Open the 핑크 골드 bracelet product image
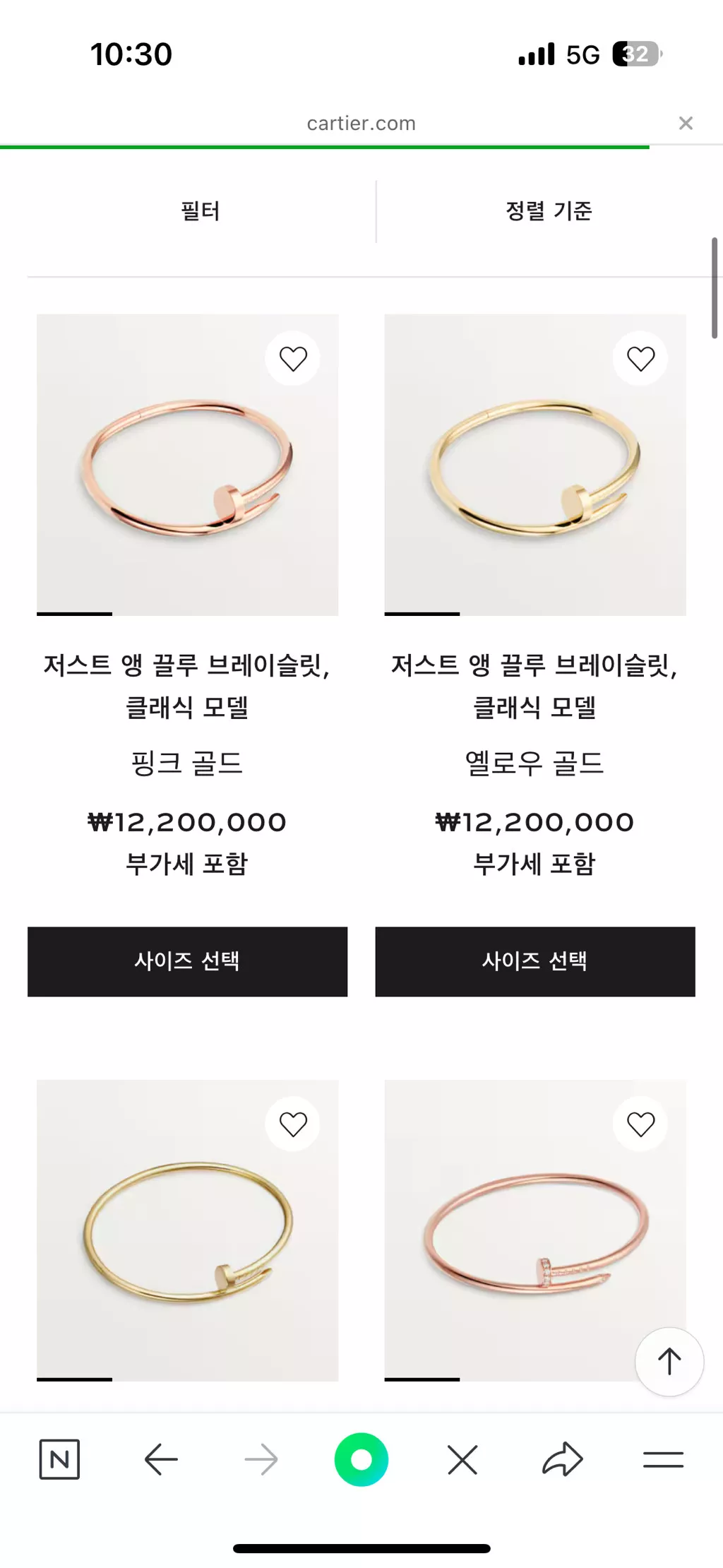This screenshot has width=723, height=1568. click(187, 466)
